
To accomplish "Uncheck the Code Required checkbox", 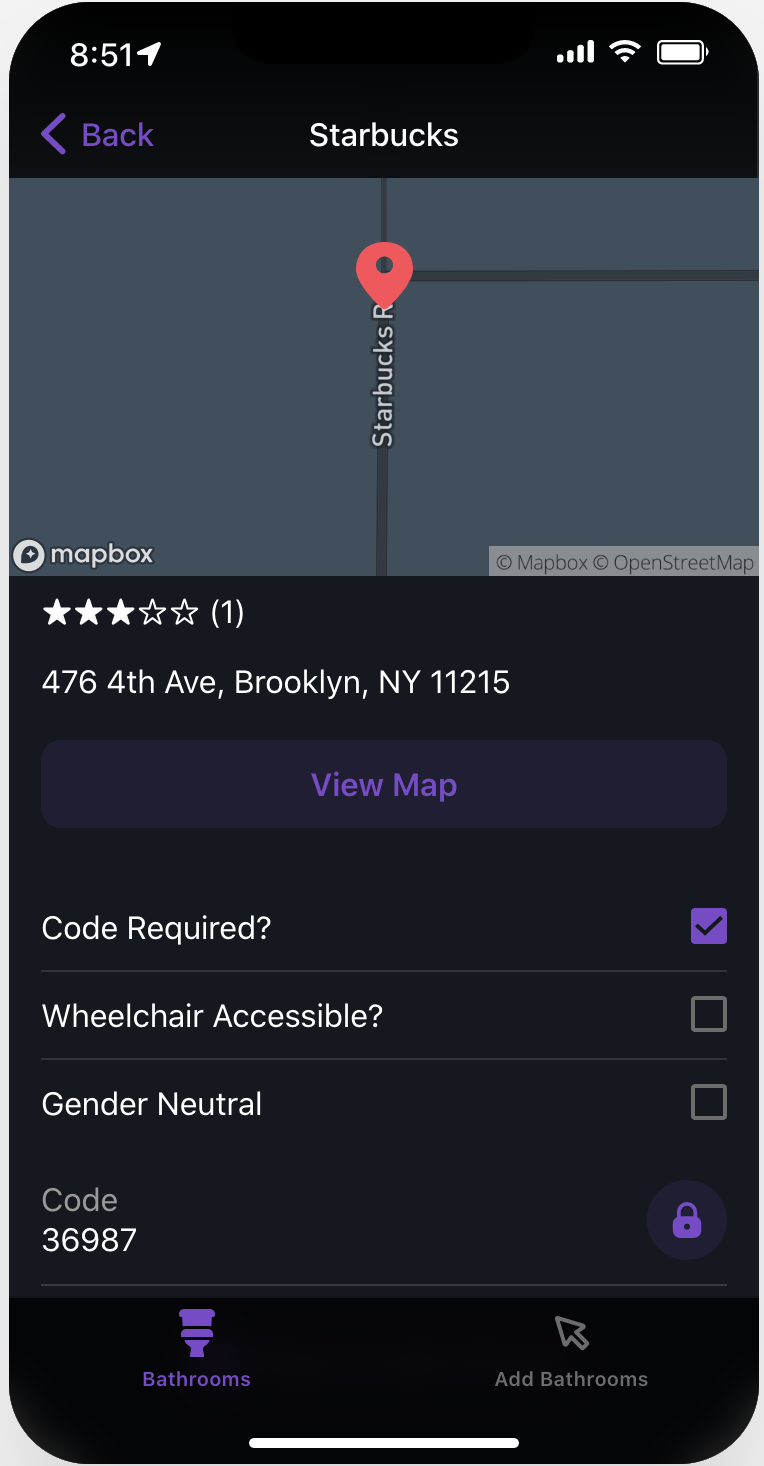I will (x=708, y=927).
